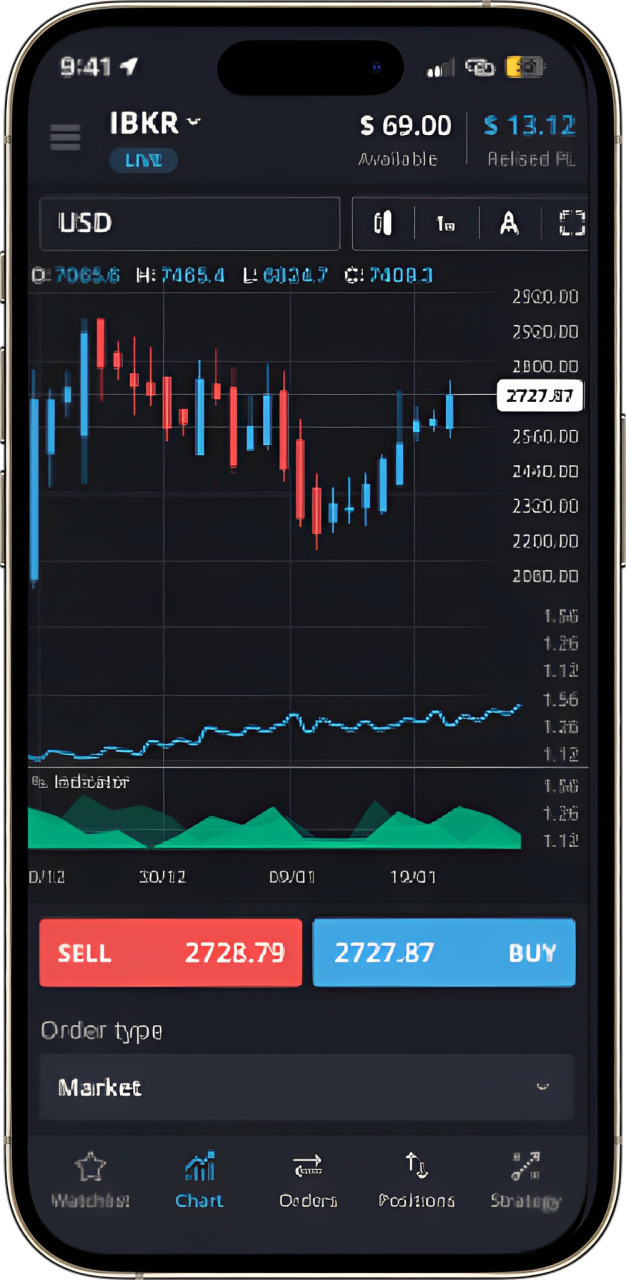Tap the USD field

[x=189, y=223]
